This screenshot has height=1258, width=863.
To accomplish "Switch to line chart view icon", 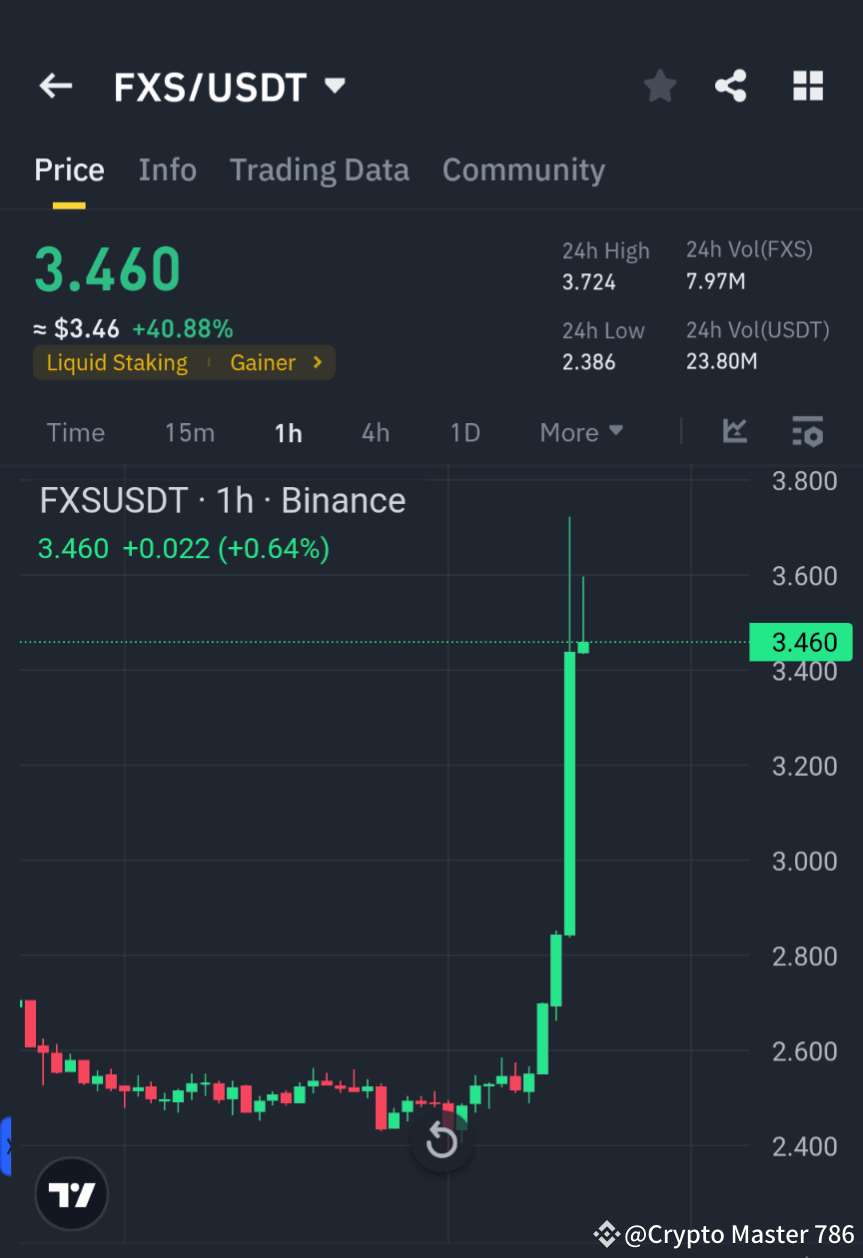I will pyautogui.click(x=734, y=432).
